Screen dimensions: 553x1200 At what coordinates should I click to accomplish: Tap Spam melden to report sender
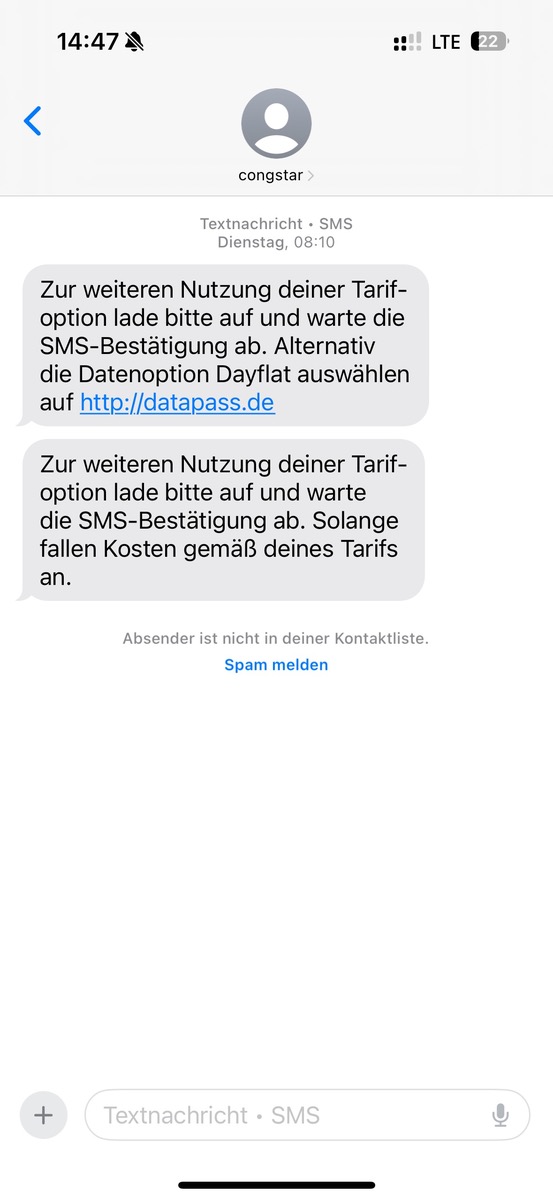click(276, 664)
